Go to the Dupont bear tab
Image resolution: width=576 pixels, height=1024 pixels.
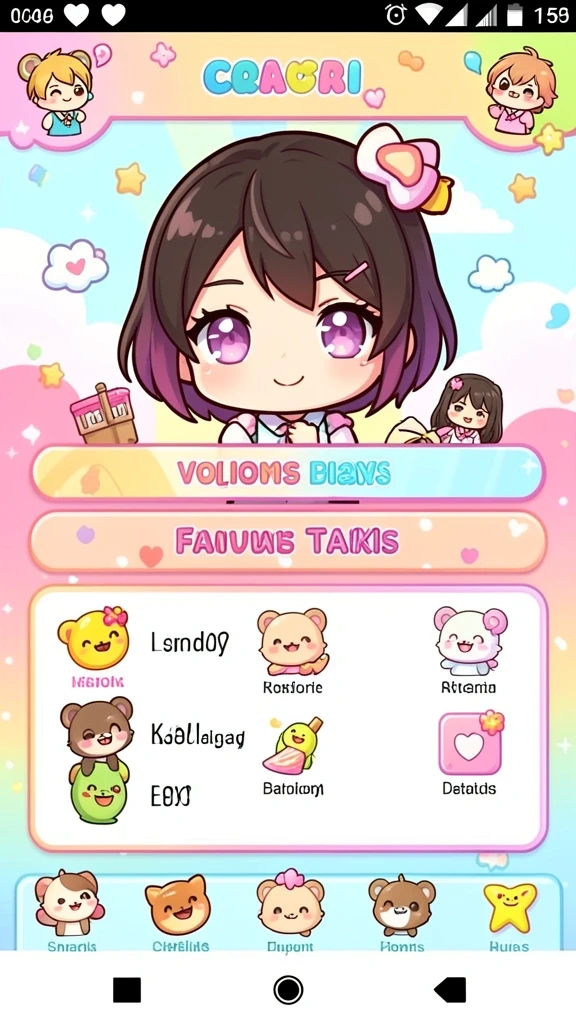[290, 911]
